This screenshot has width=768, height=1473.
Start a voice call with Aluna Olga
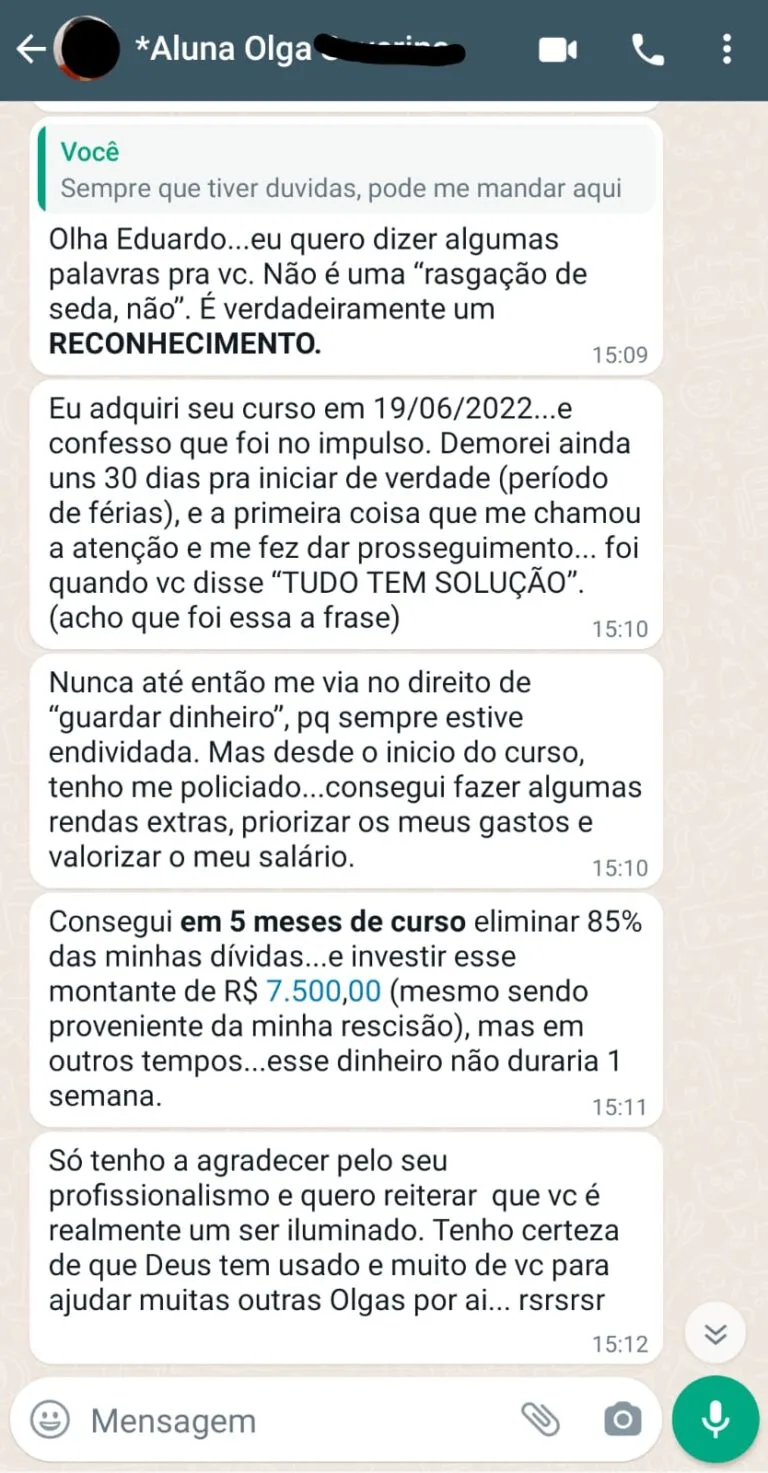click(647, 49)
